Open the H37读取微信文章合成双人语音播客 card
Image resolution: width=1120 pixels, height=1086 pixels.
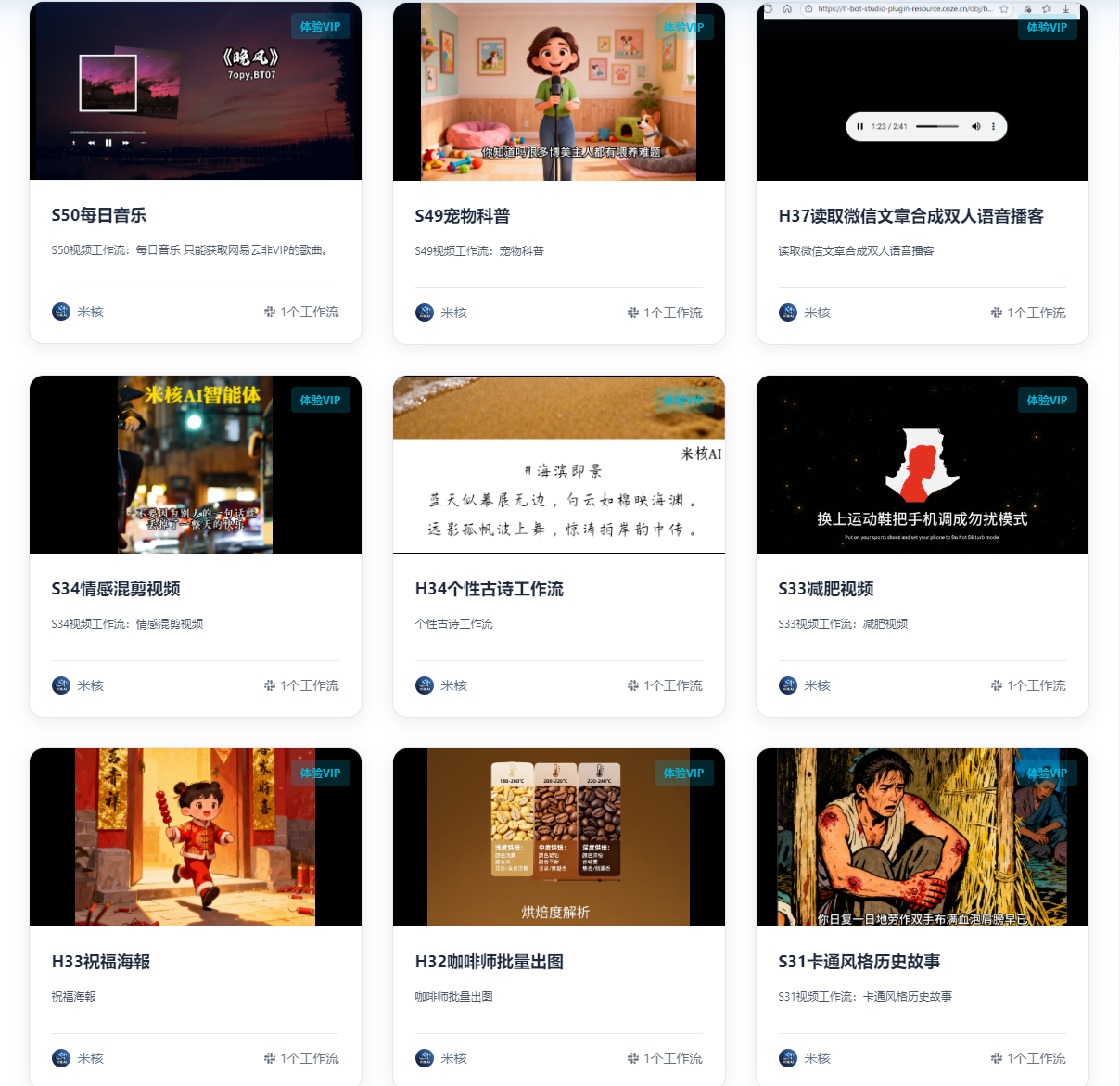pos(910,216)
